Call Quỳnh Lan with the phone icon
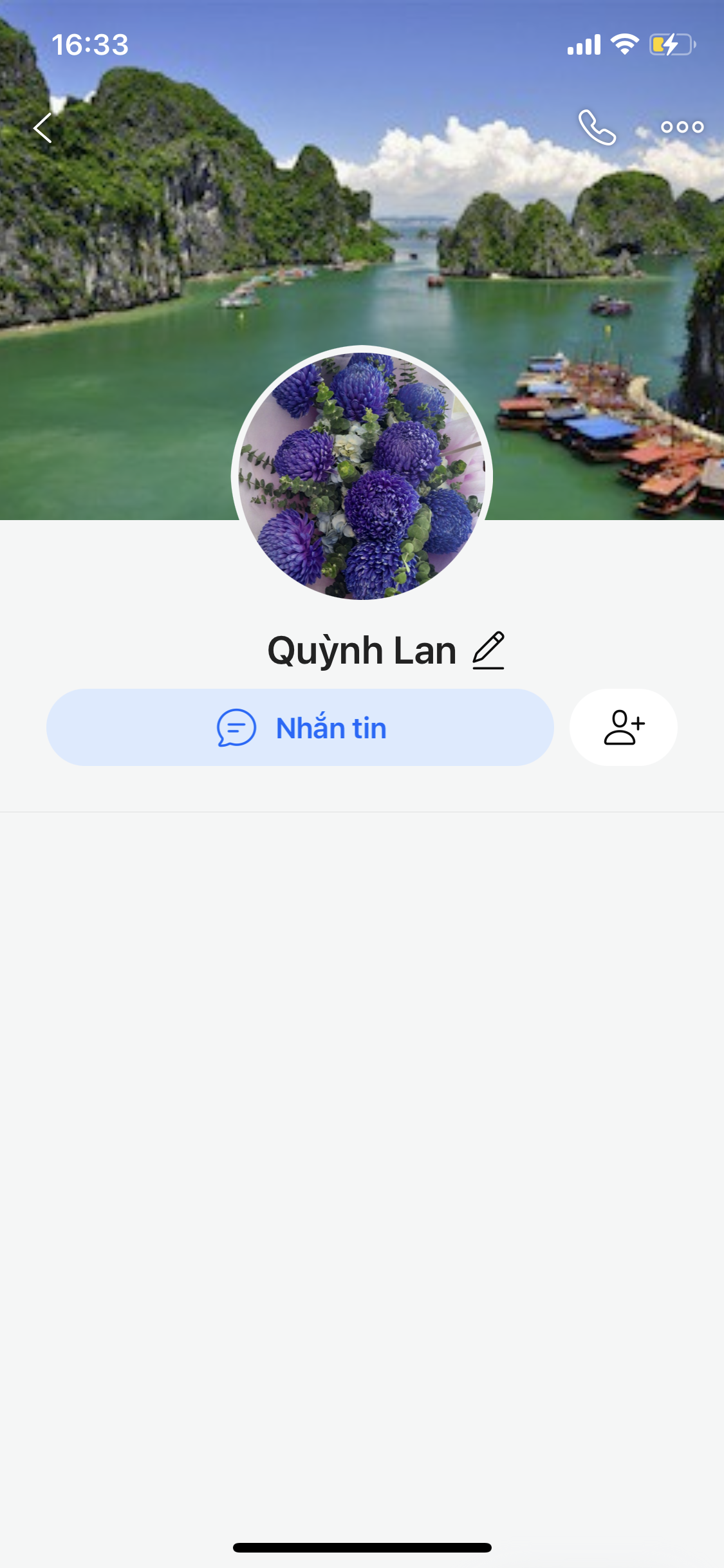724x1568 pixels. (597, 127)
